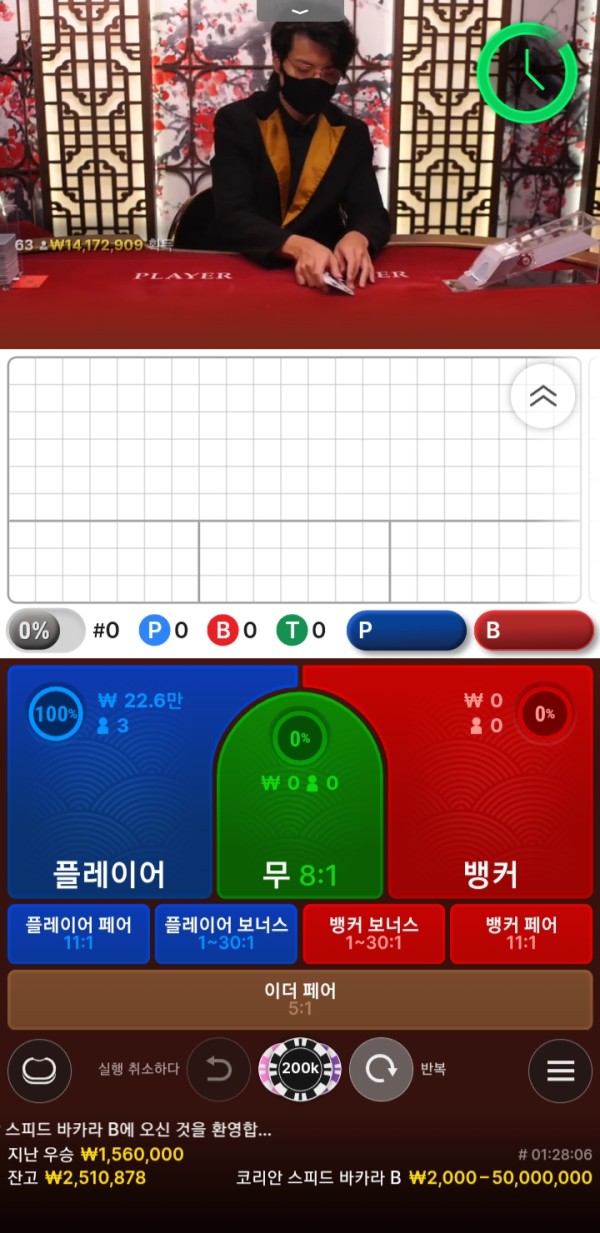Viewport: 600px width, 1233px height.
Task: Open the chat bubble icon
Action: point(40,1071)
